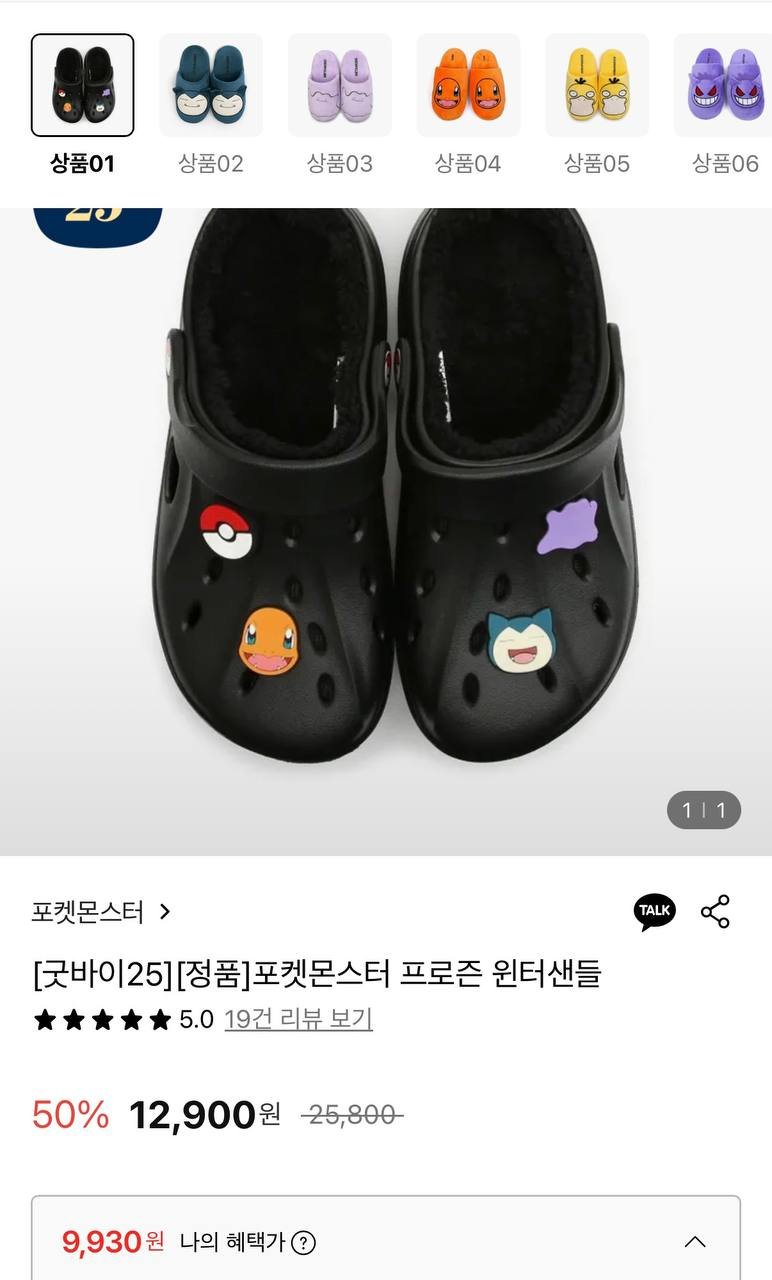Choose the 상품05 yellow Psyduck slippers
The height and width of the screenshot is (1280, 772).
click(x=597, y=86)
